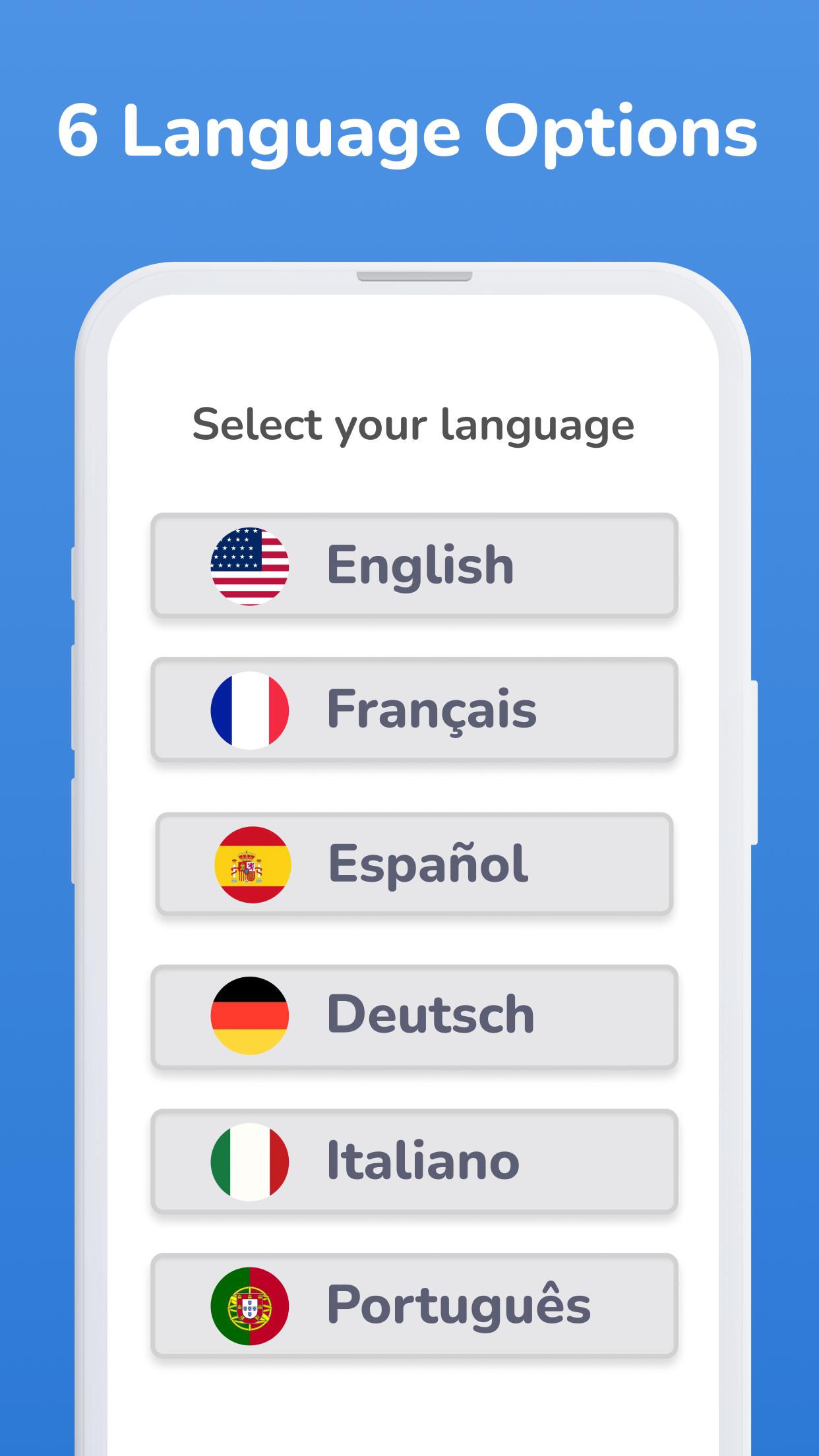
Task: Click the French flag icon
Action: click(251, 710)
